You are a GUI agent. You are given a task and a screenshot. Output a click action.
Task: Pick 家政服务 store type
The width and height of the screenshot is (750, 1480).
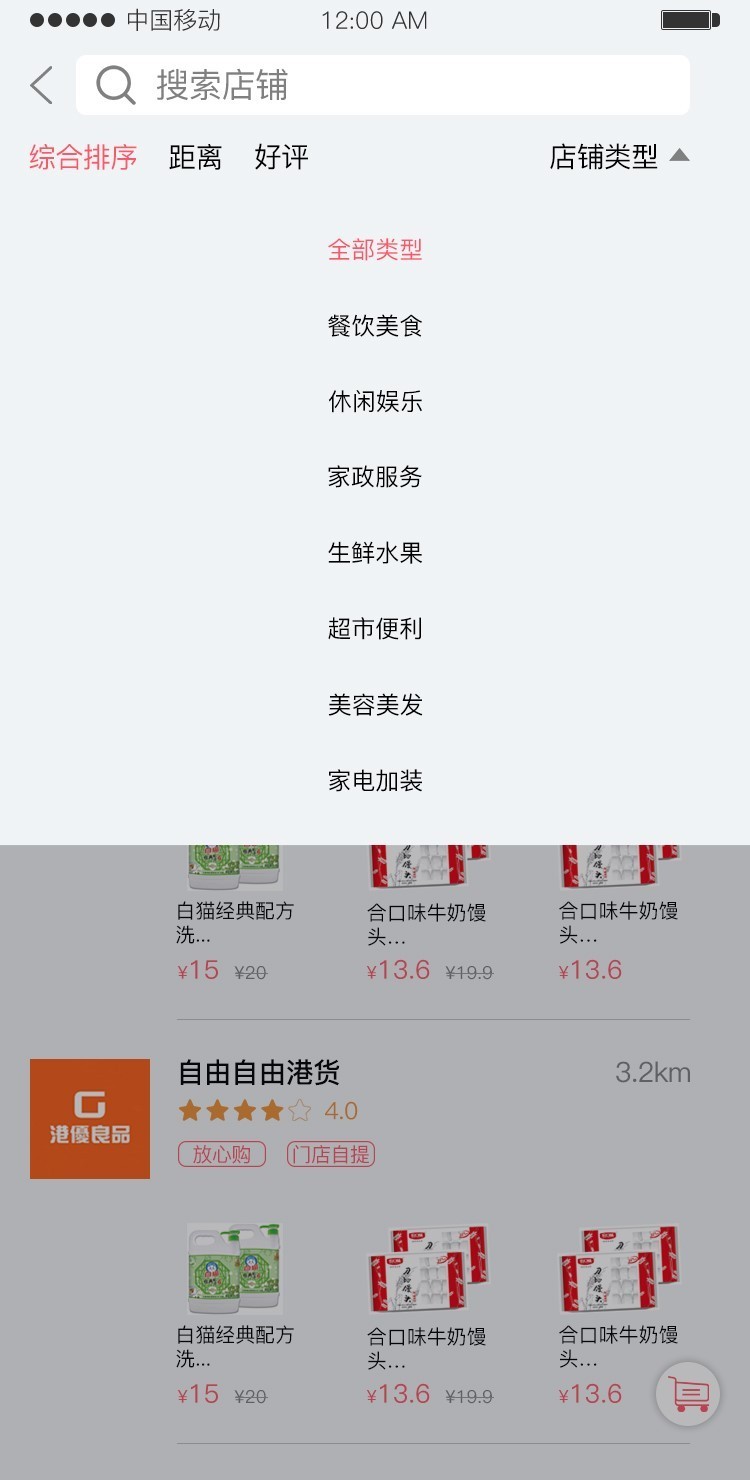pyautogui.click(x=375, y=477)
